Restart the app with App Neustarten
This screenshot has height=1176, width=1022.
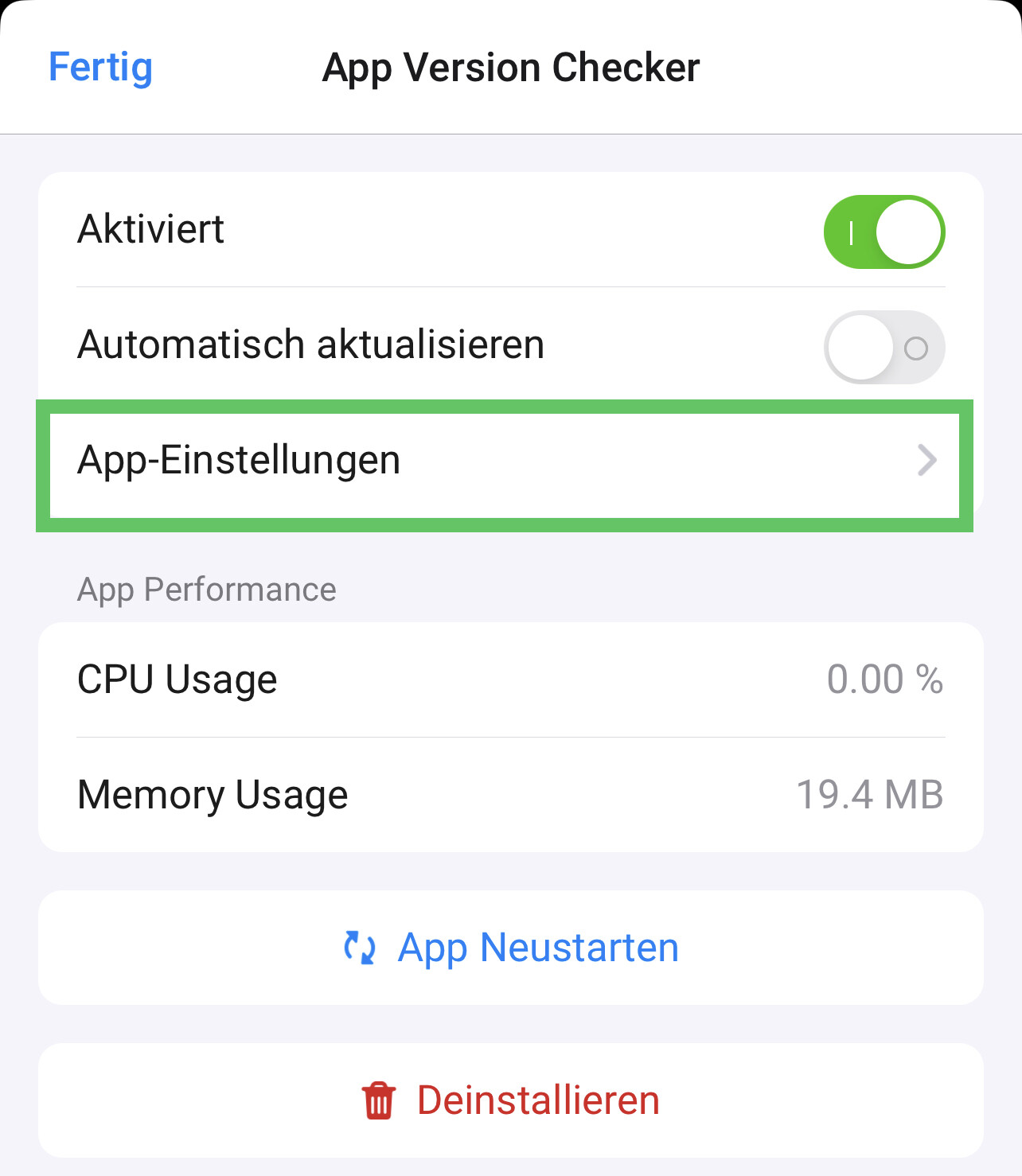tap(511, 948)
